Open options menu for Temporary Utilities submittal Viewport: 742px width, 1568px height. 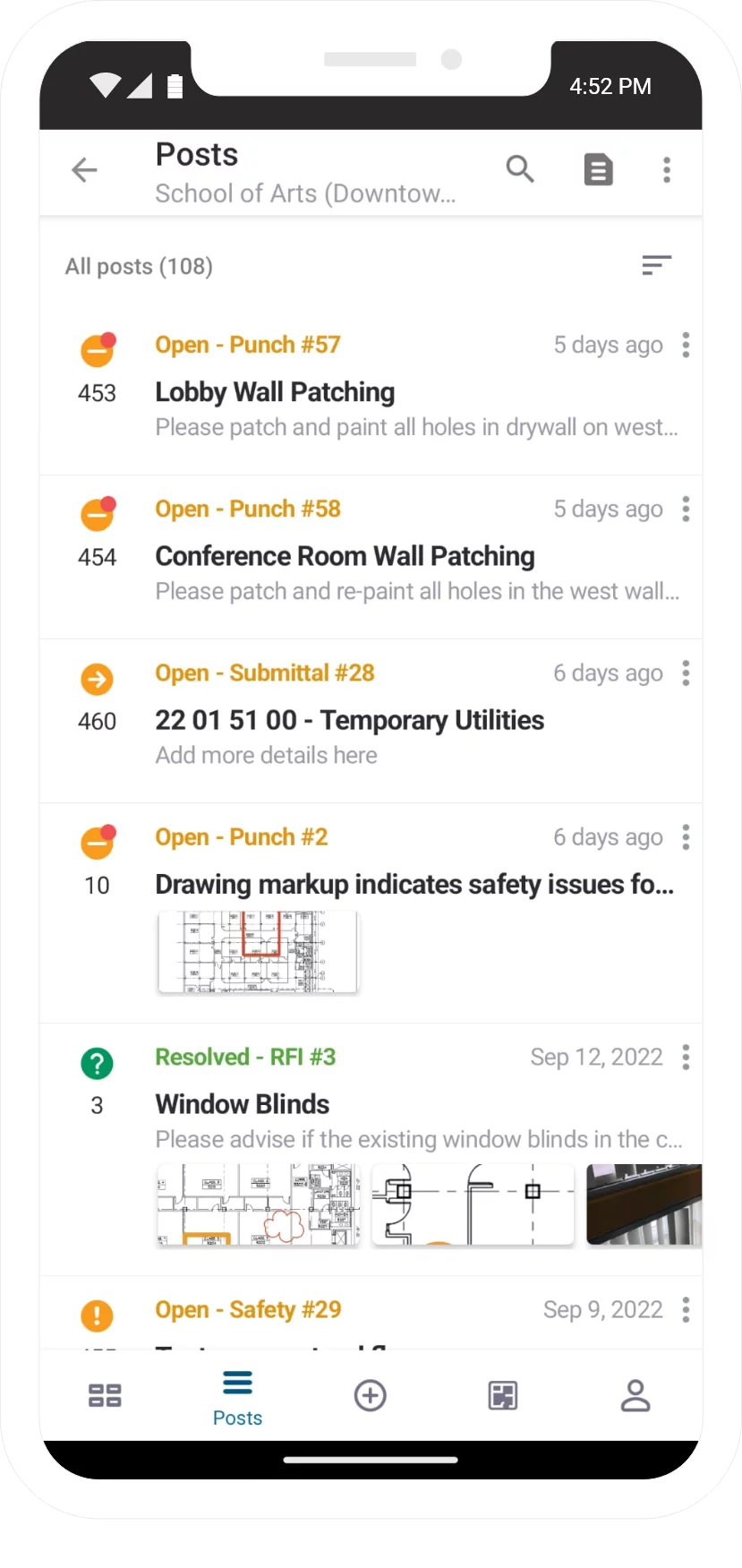coord(685,673)
